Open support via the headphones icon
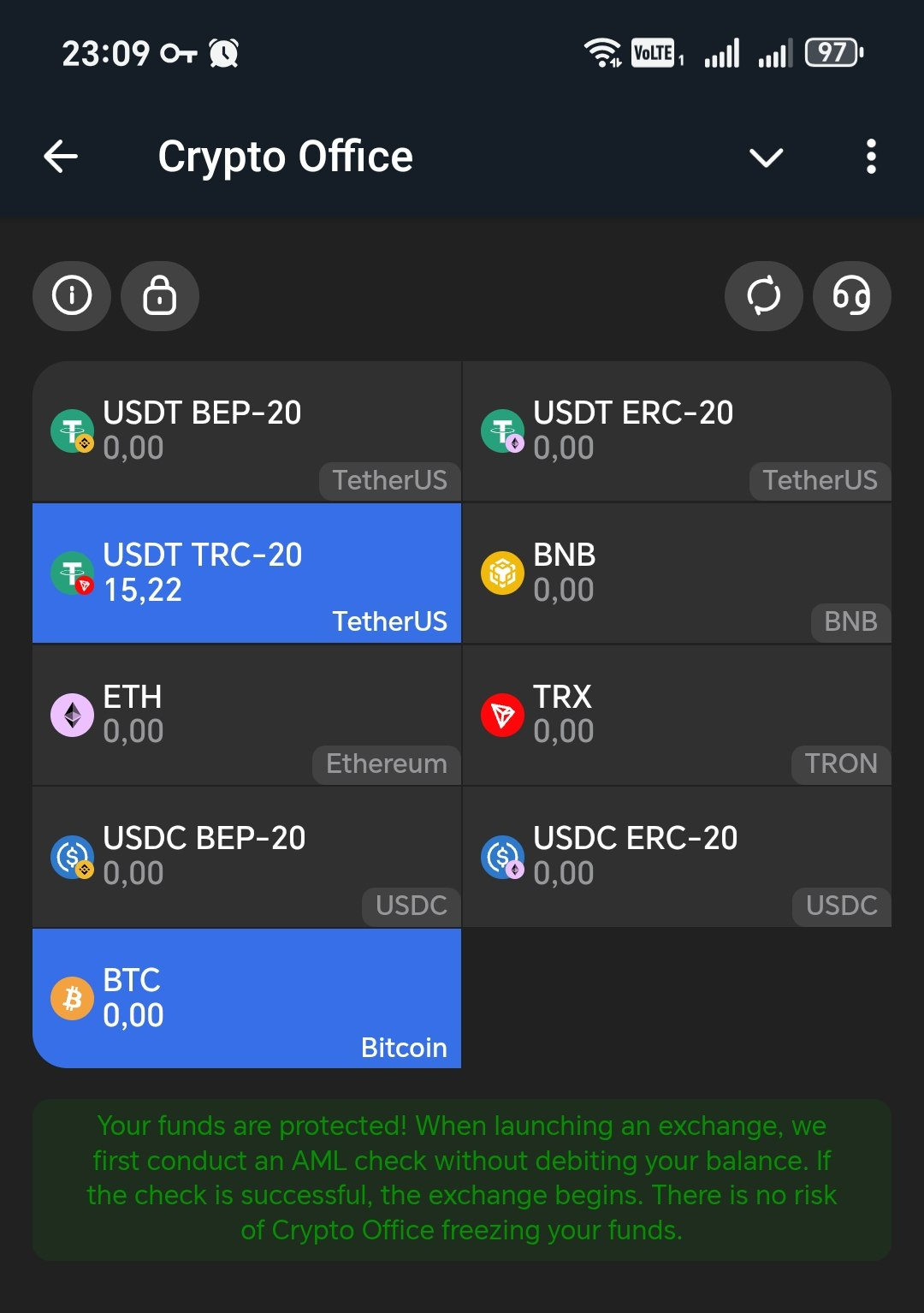 coord(852,296)
